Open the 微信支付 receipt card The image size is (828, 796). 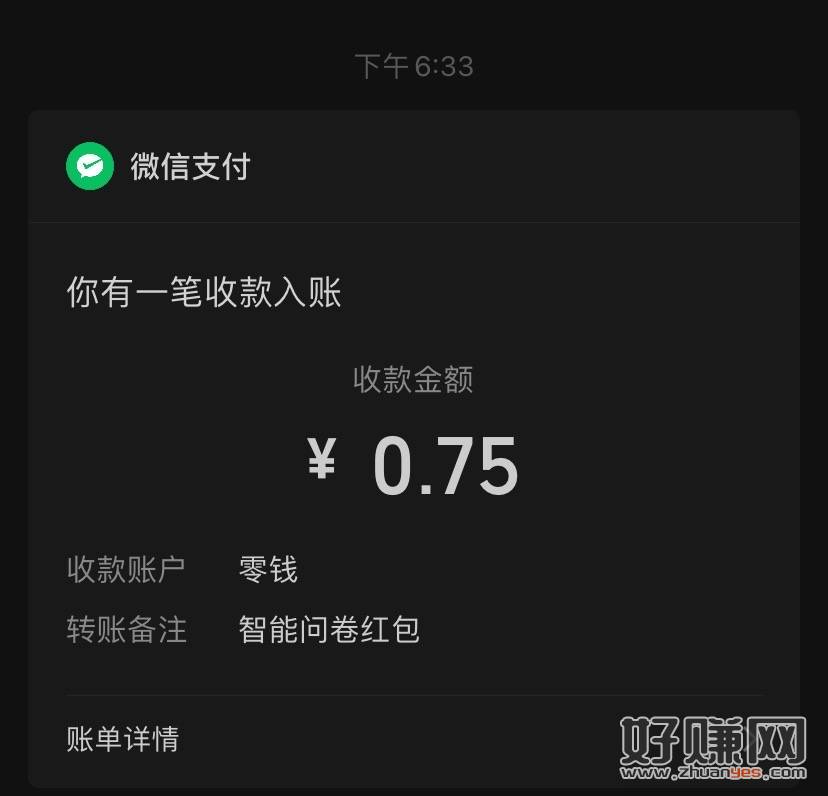(413, 420)
